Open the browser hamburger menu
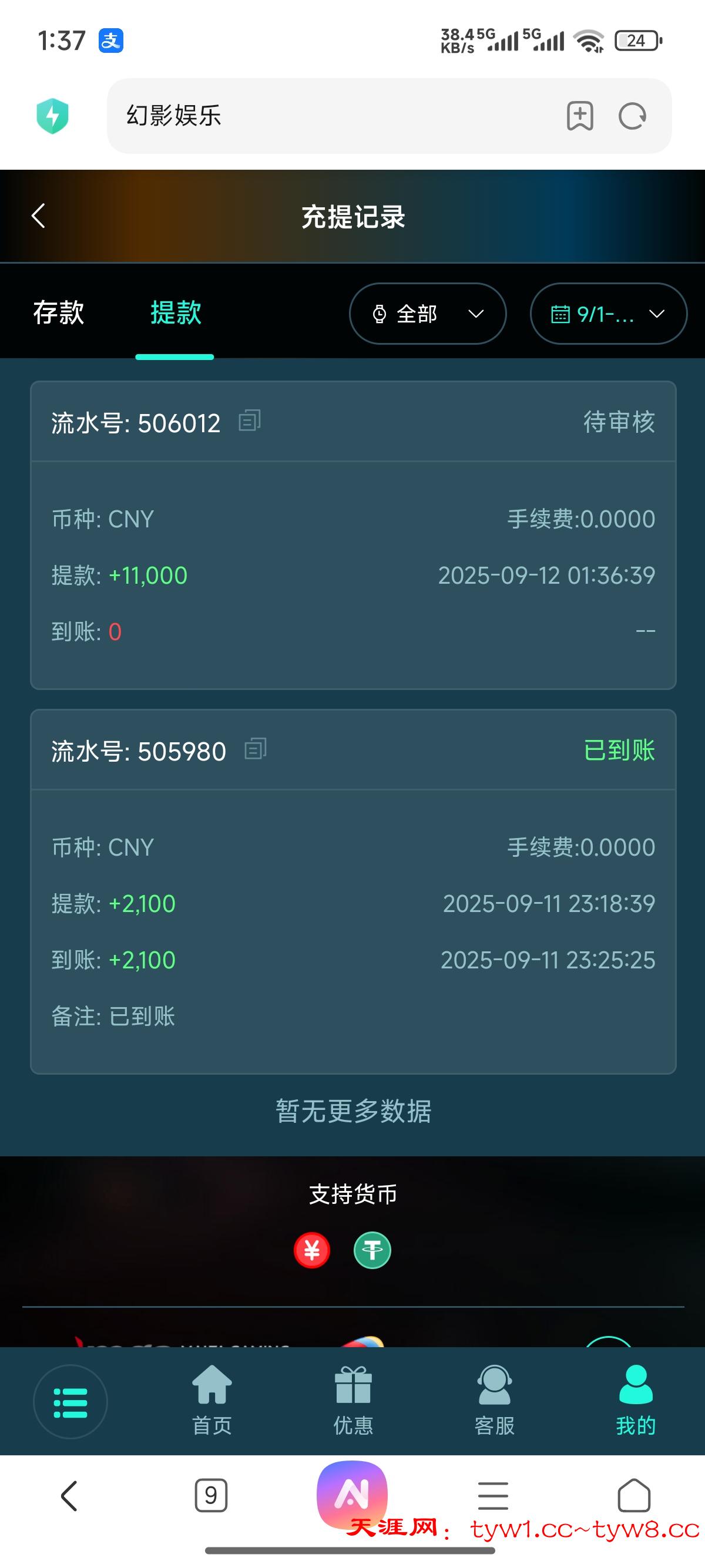 (x=492, y=1496)
